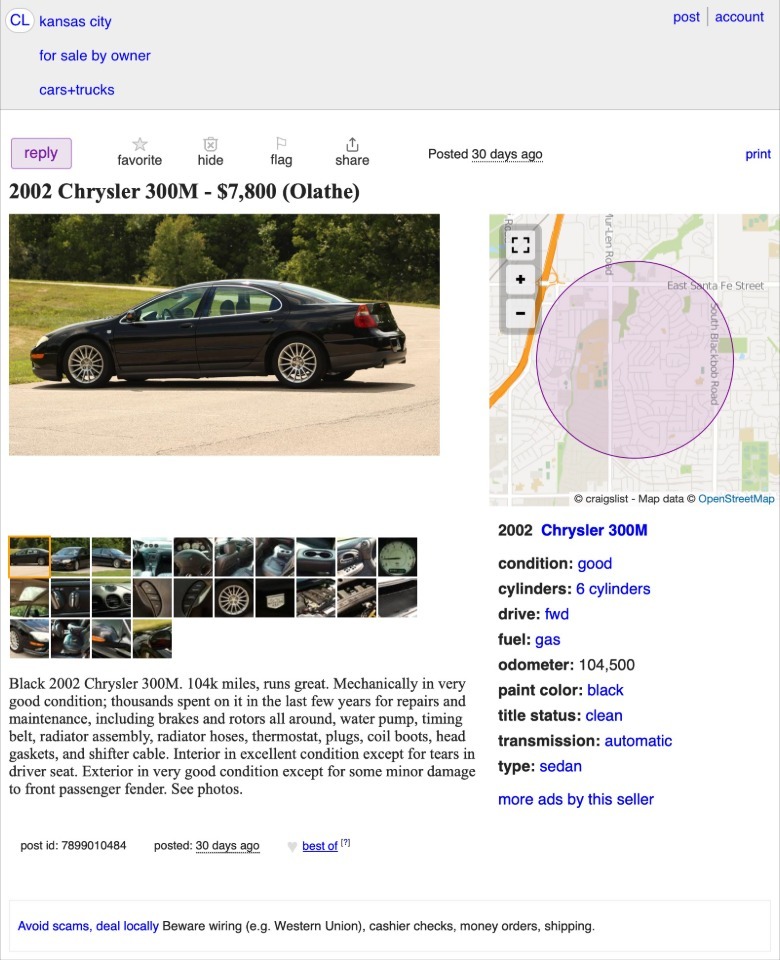
Task: Zoom in on the map
Action: (520, 279)
